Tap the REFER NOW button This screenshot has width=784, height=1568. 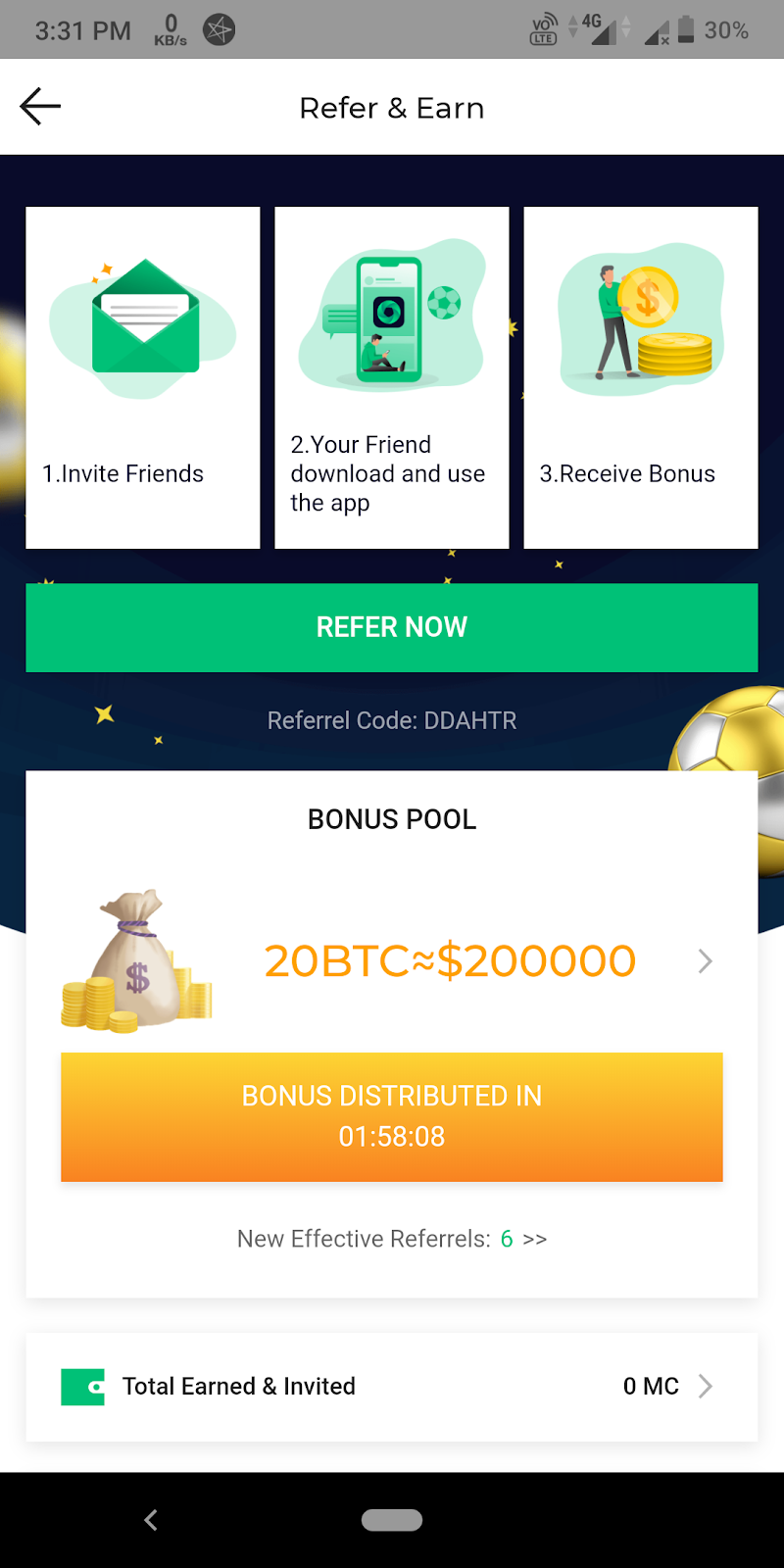pos(392,627)
